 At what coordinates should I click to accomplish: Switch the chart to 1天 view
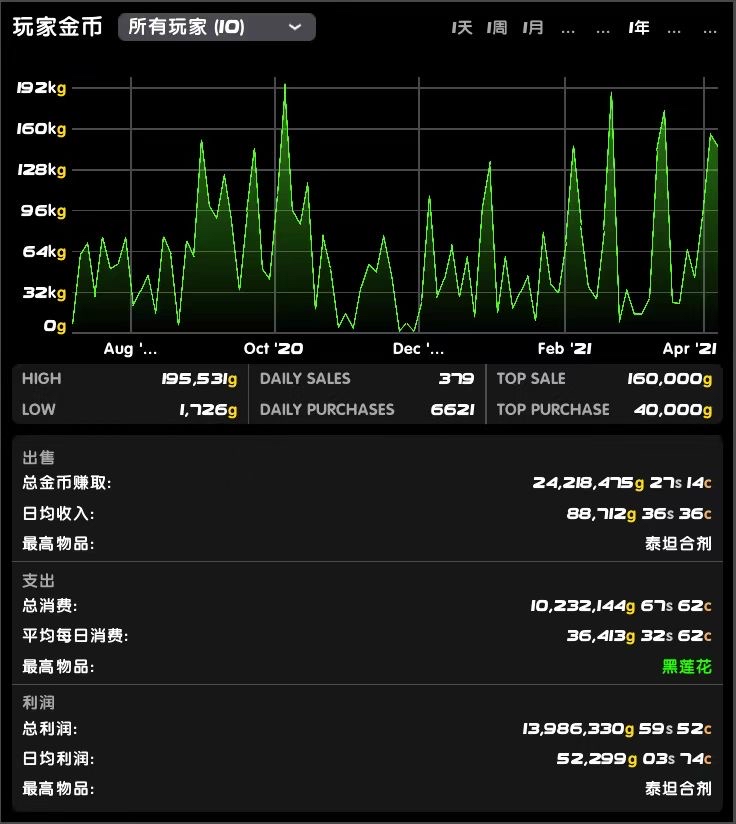[x=461, y=28]
